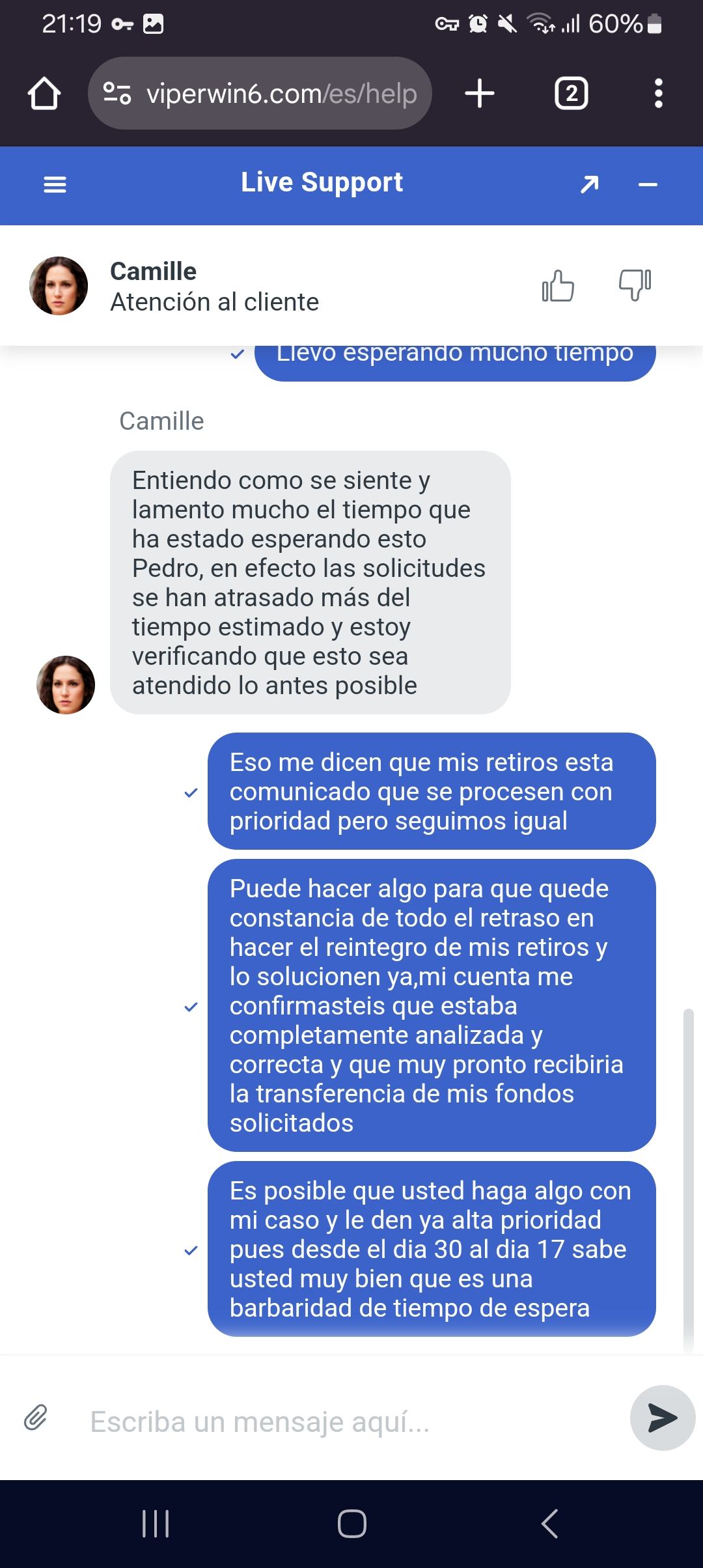Open the tab switcher showing 2 tabs
The height and width of the screenshot is (1568, 703).
pos(571,93)
